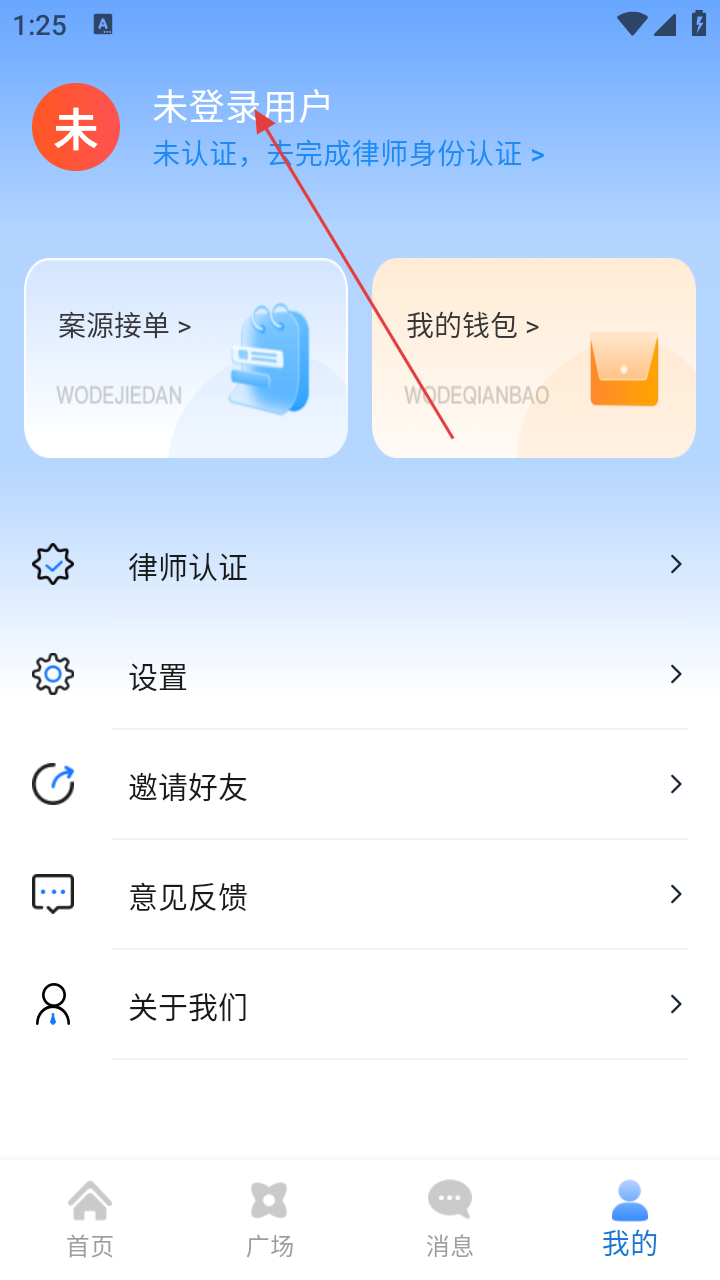Open the 案源接单 card
Viewport: 720px width, 1280px height.
click(x=186, y=358)
